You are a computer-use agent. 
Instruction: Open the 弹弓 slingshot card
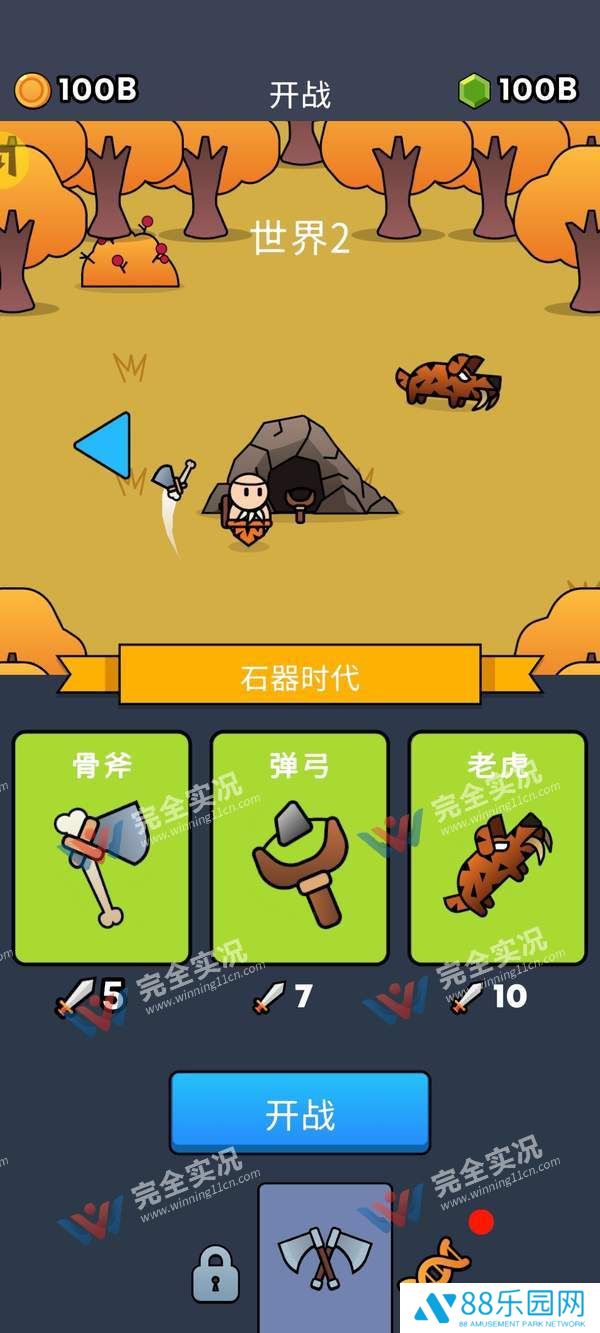[x=299, y=848]
